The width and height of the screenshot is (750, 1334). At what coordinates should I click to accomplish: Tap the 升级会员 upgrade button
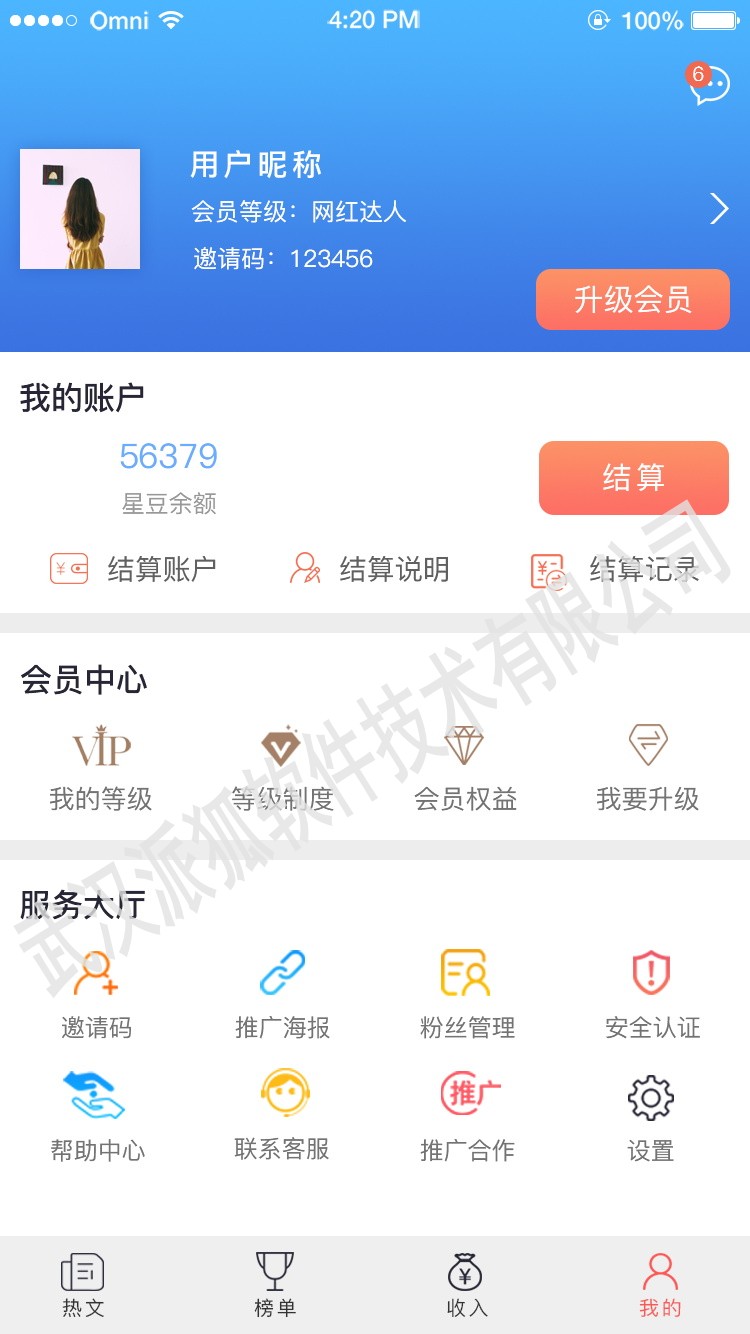pos(633,299)
